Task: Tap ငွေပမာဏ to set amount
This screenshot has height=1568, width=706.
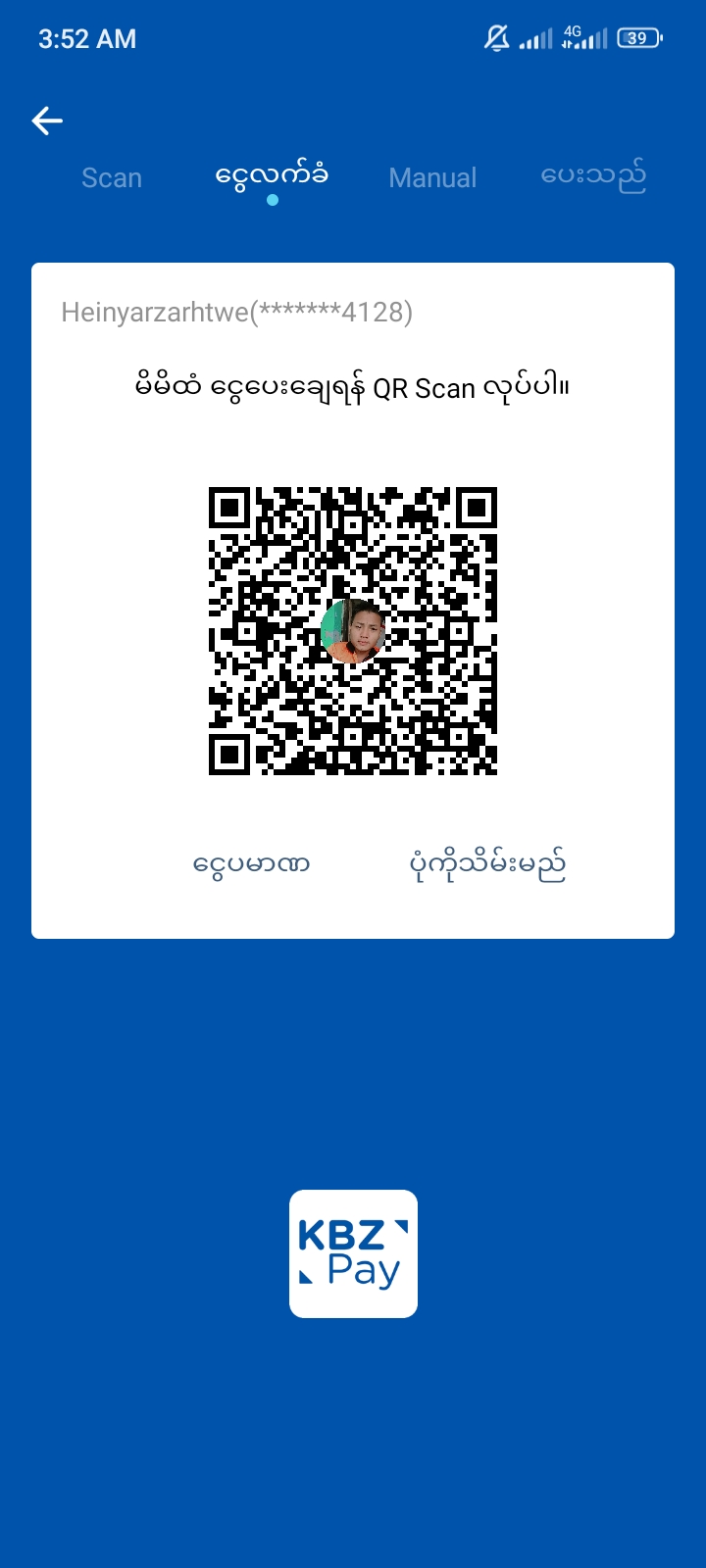Action: [252, 864]
